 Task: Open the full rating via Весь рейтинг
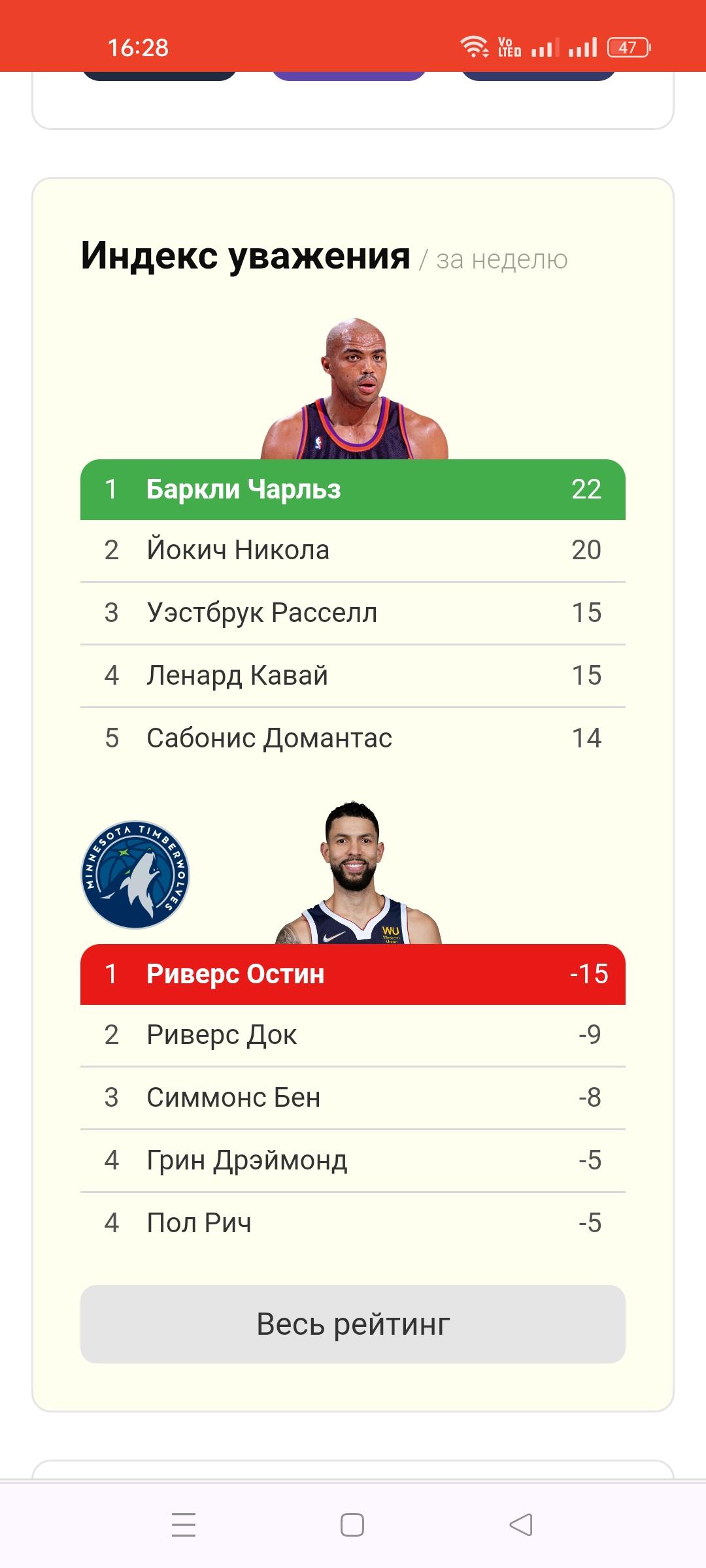tap(353, 1324)
